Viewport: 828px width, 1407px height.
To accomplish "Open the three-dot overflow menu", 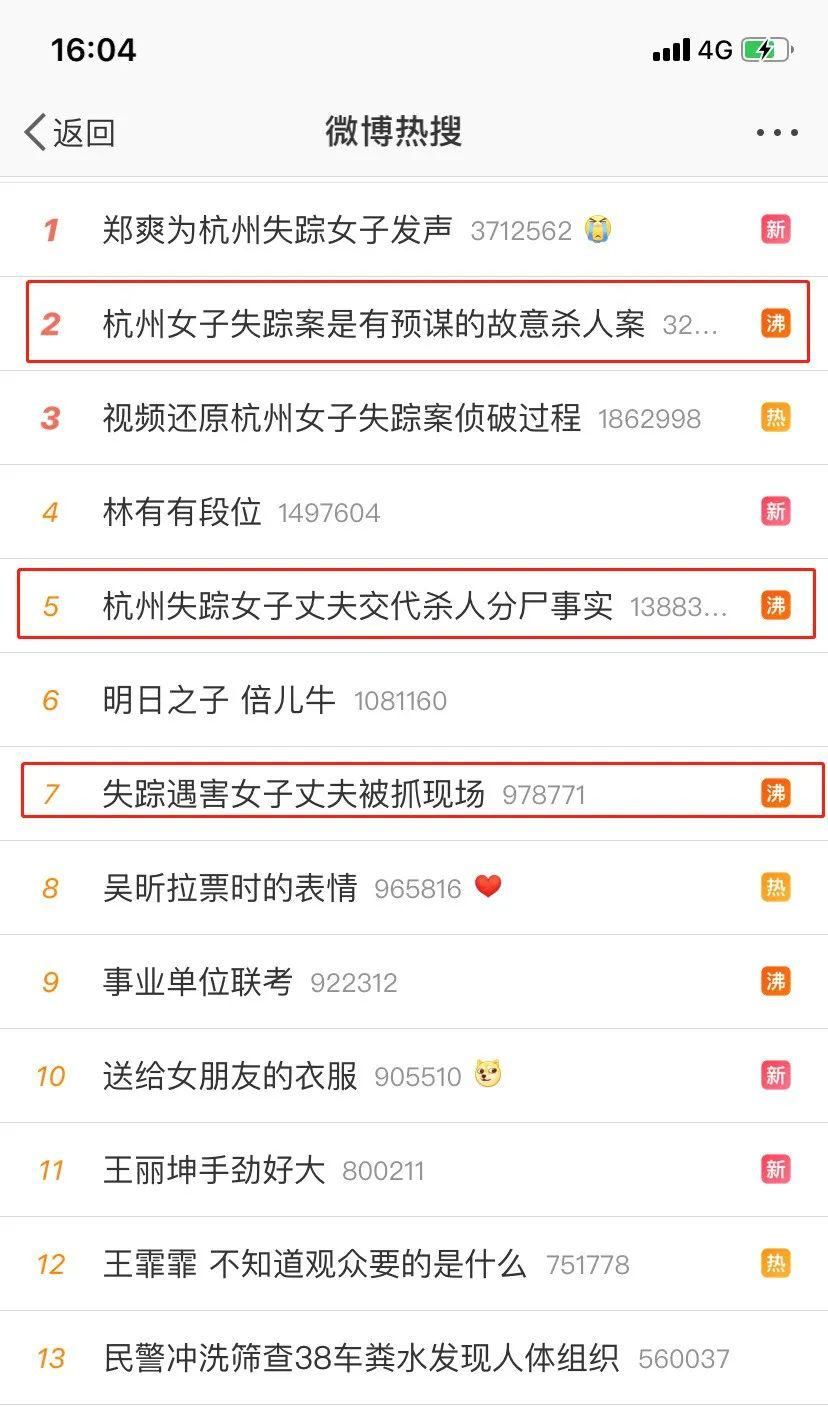I will [x=776, y=132].
